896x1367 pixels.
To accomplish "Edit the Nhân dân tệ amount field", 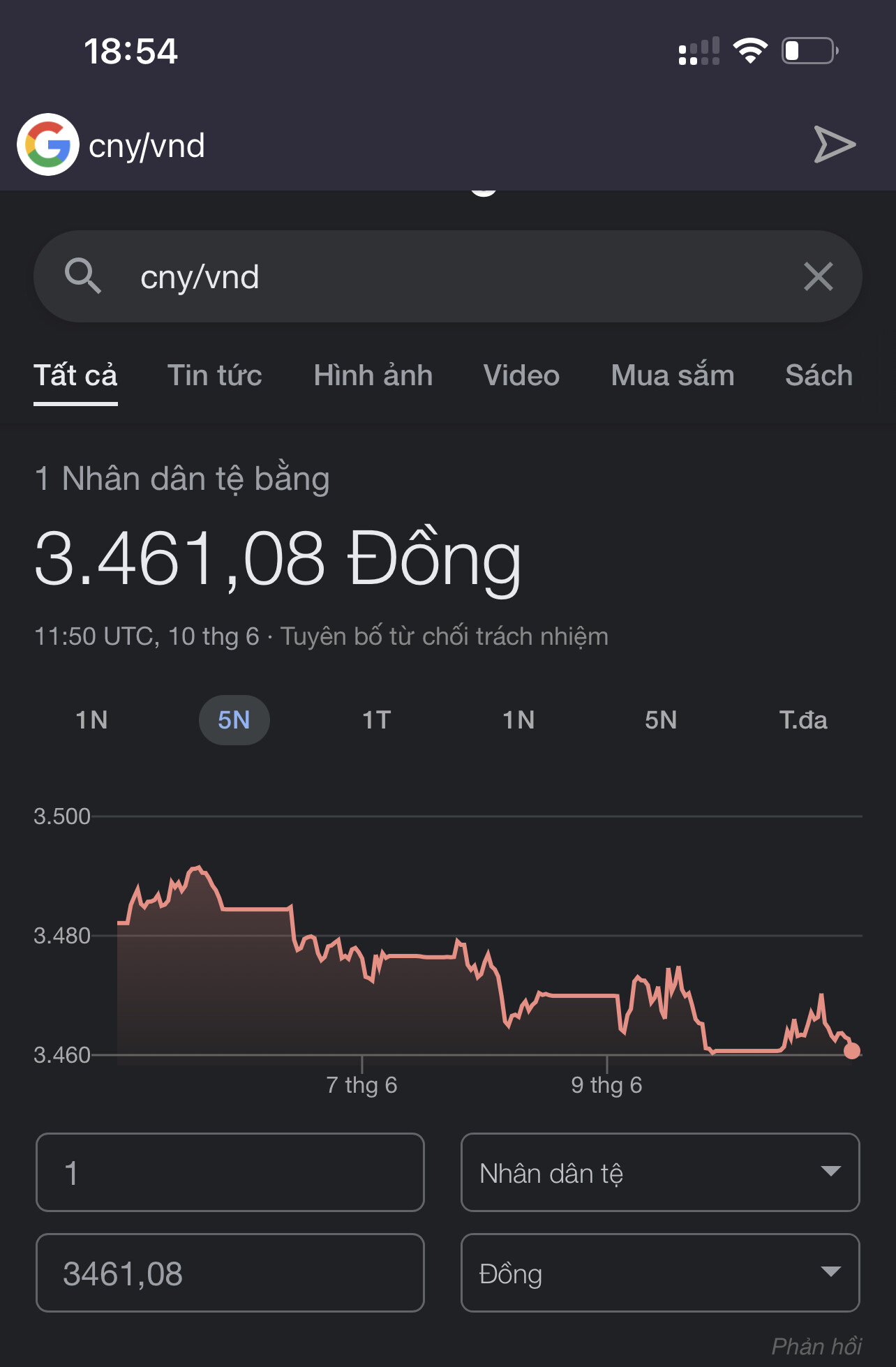I will [x=230, y=1172].
